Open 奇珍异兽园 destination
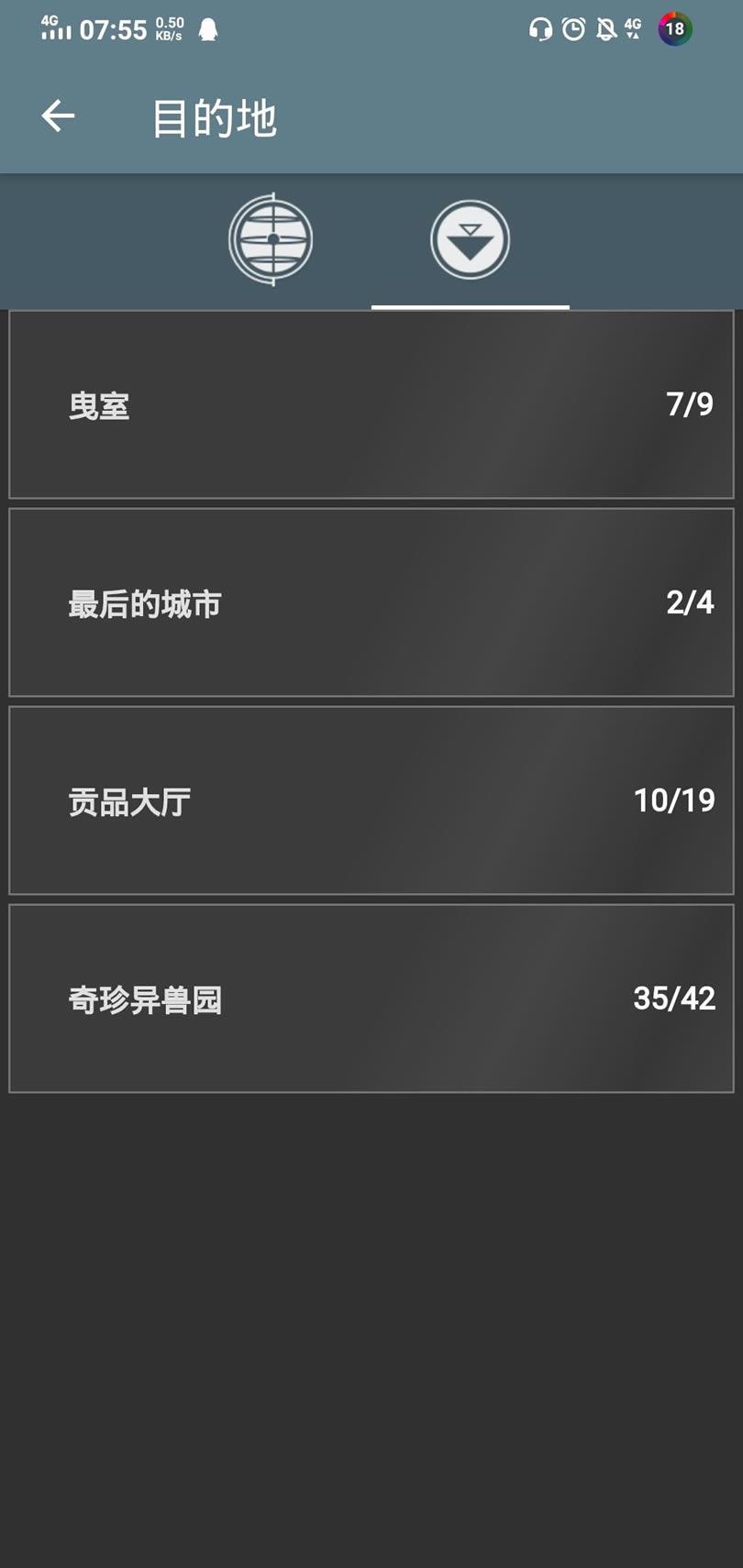The height and width of the screenshot is (1568, 743). coord(371,999)
